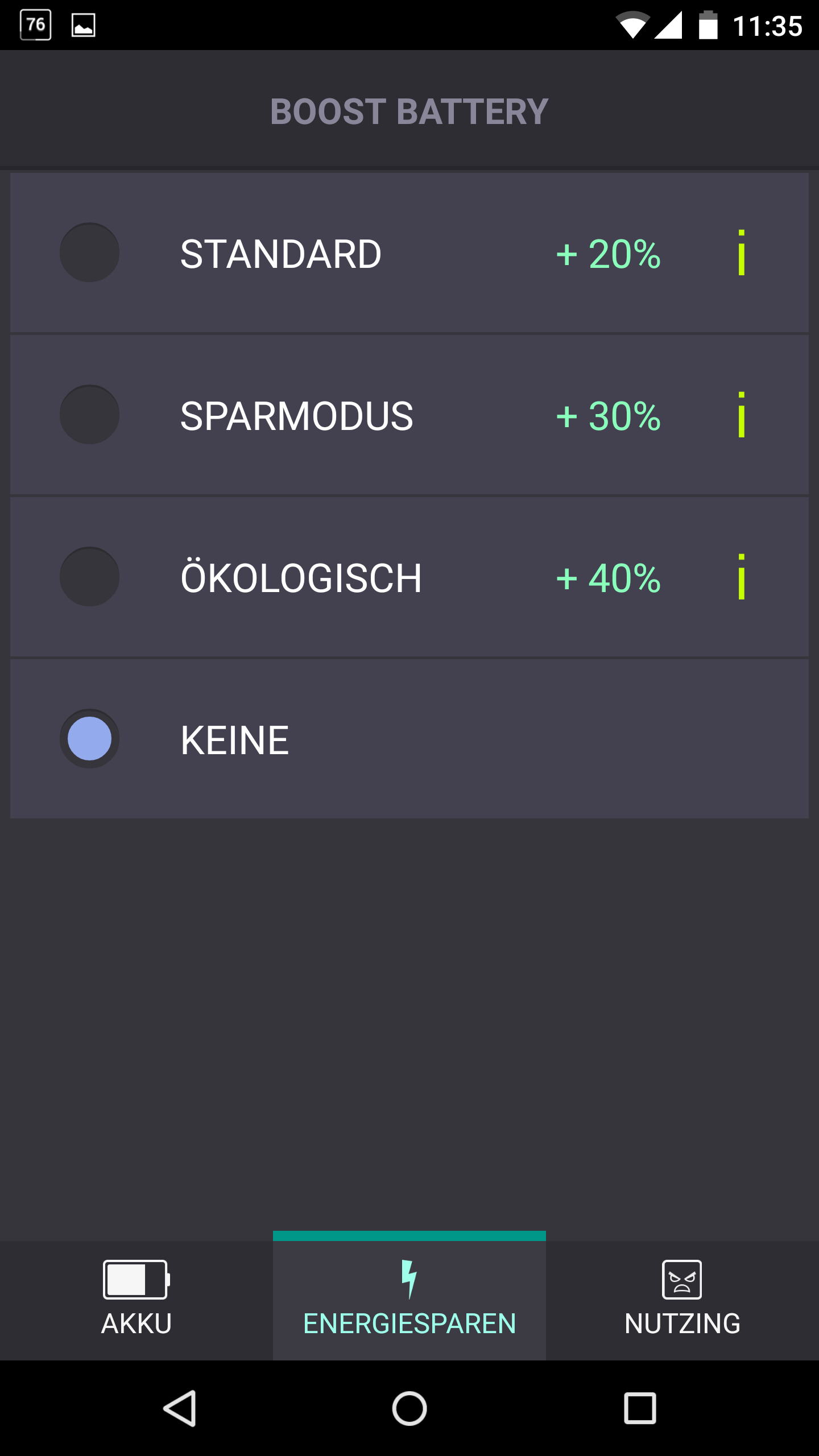Select the SPARMODUS power mode radio button
The image size is (819, 1456).
tap(89, 415)
